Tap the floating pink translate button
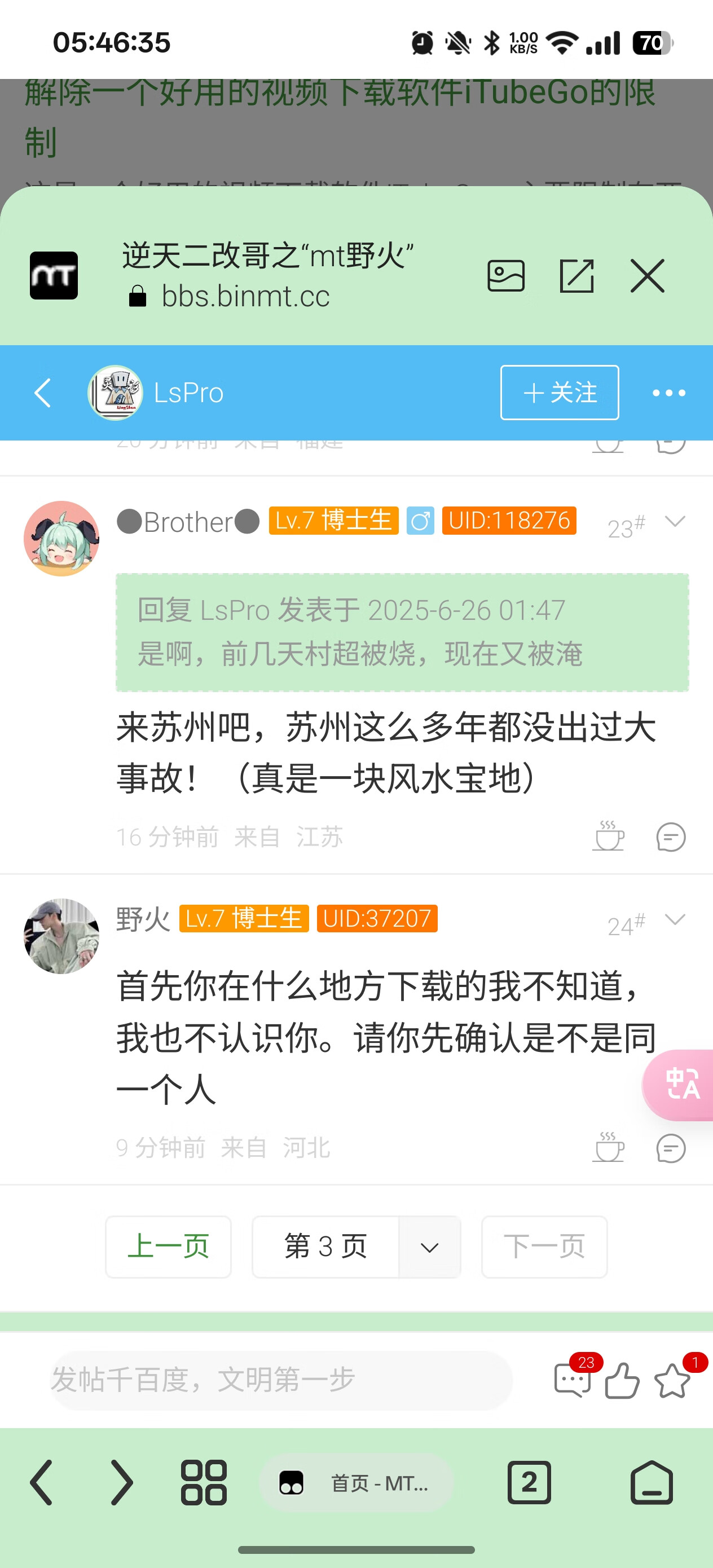 click(x=681, y=1085)
